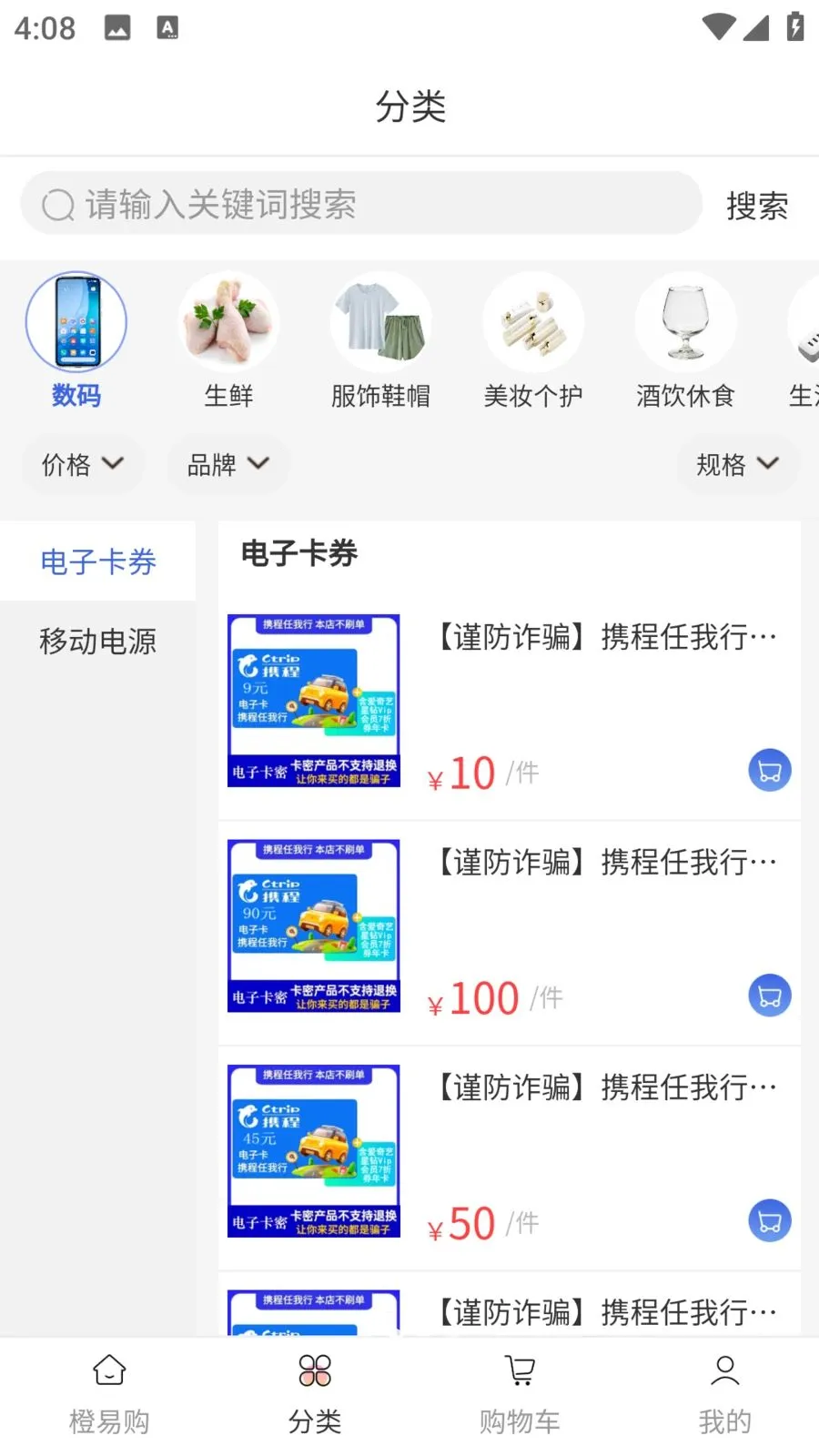This screenshot has height=1456, width=819.
Task: Add the ¥100 Ctrip card to cart
Action: tap(769, 996)
